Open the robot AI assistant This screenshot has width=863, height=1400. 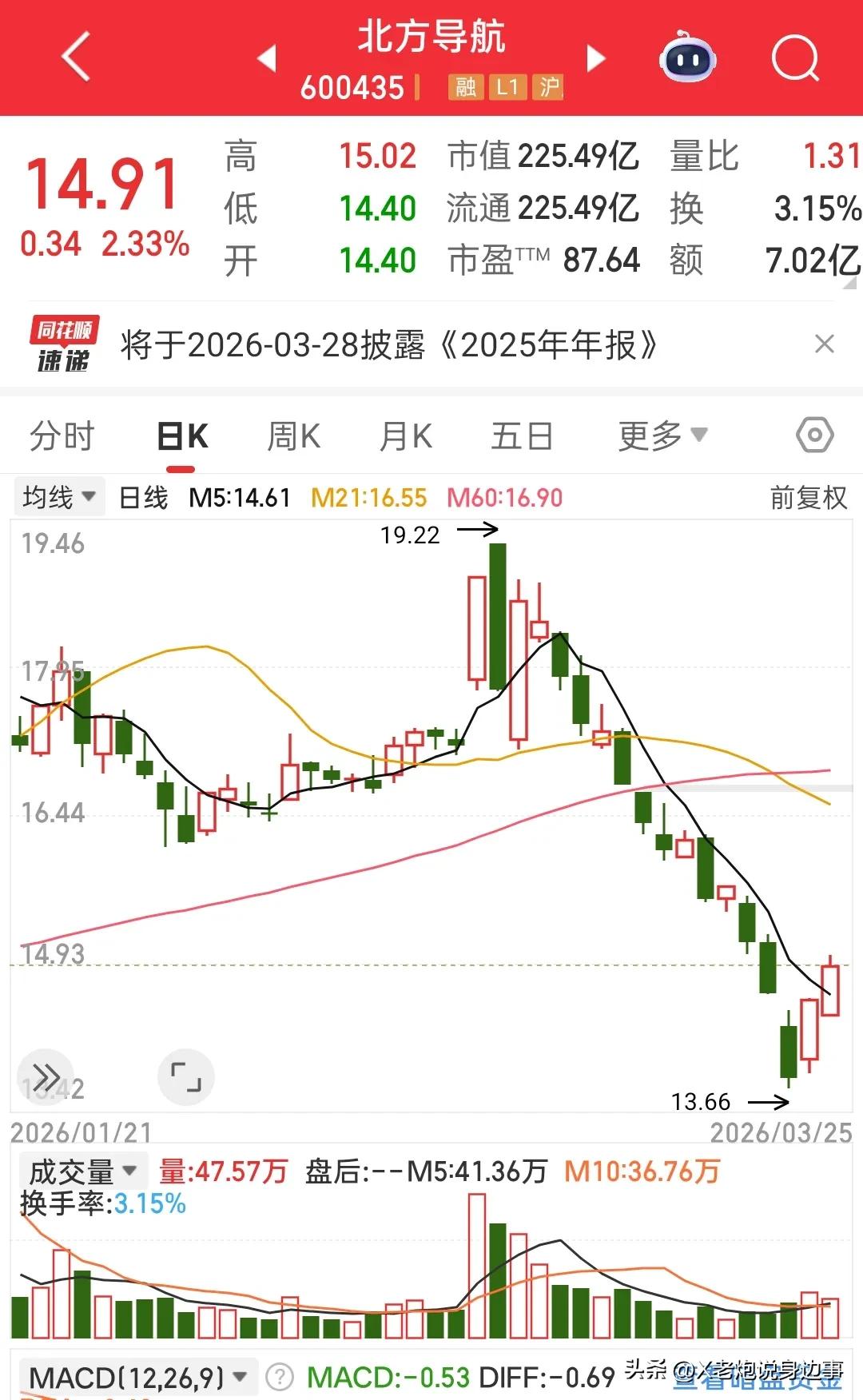pos(687,58)
